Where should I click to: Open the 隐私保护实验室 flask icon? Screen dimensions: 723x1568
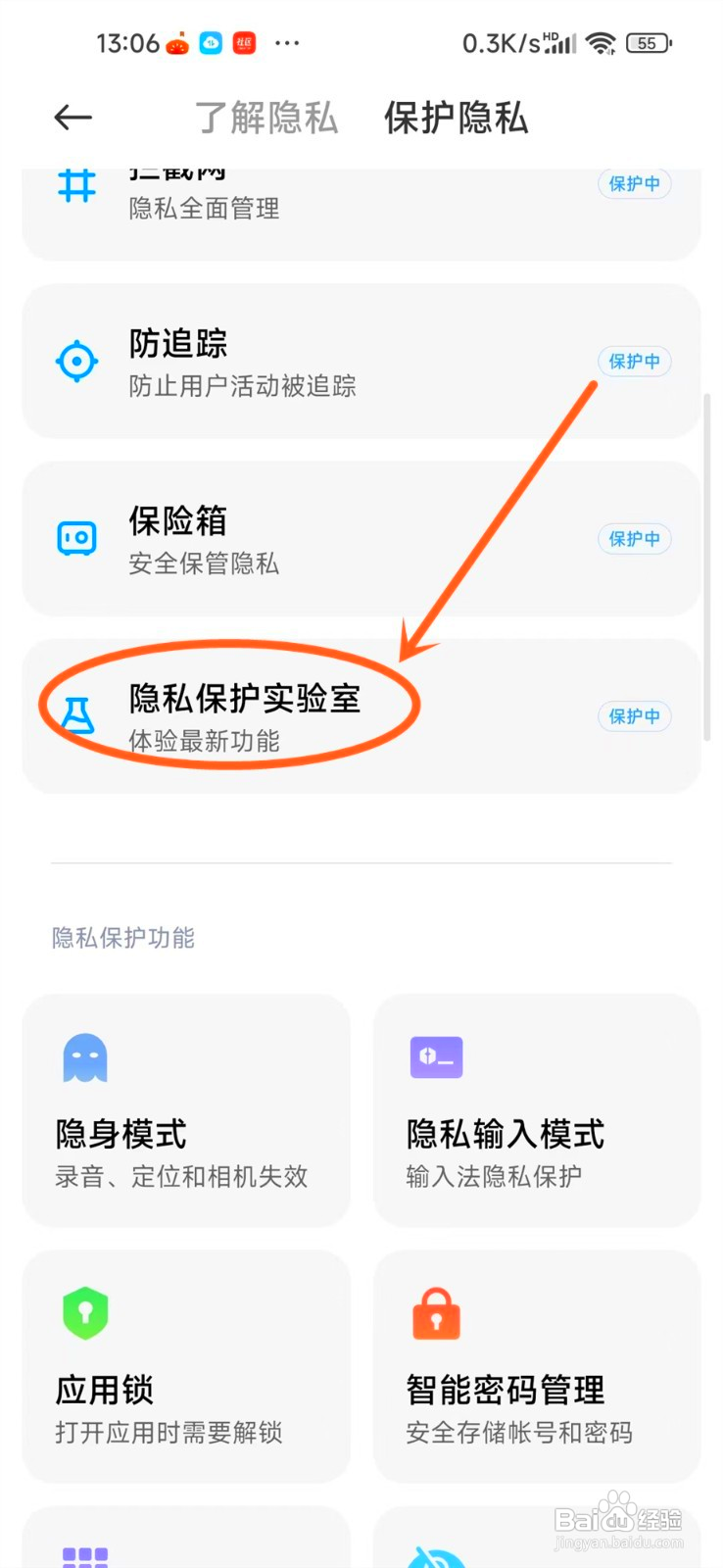[x=76, y=715]
